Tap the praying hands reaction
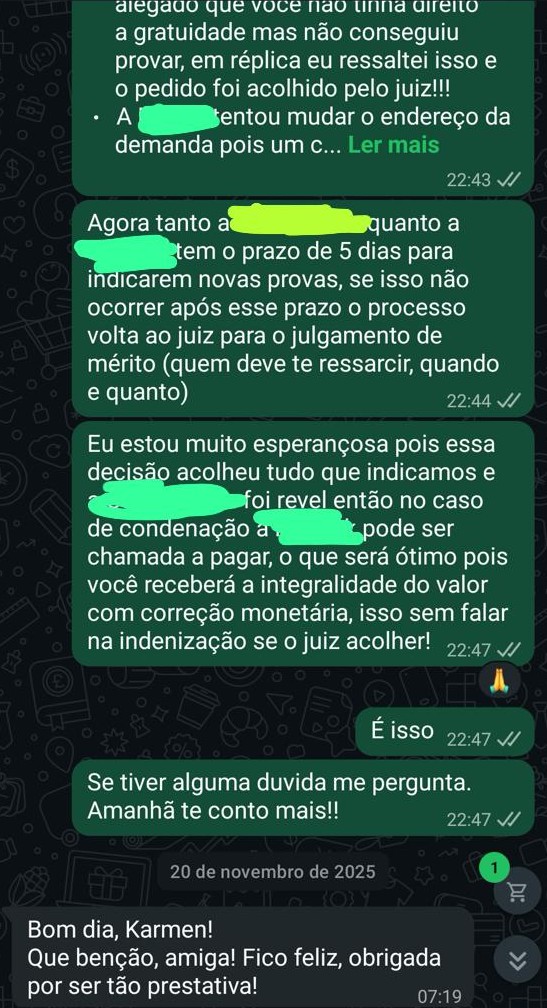547x1008 pixels. click(x=499, y=681)
